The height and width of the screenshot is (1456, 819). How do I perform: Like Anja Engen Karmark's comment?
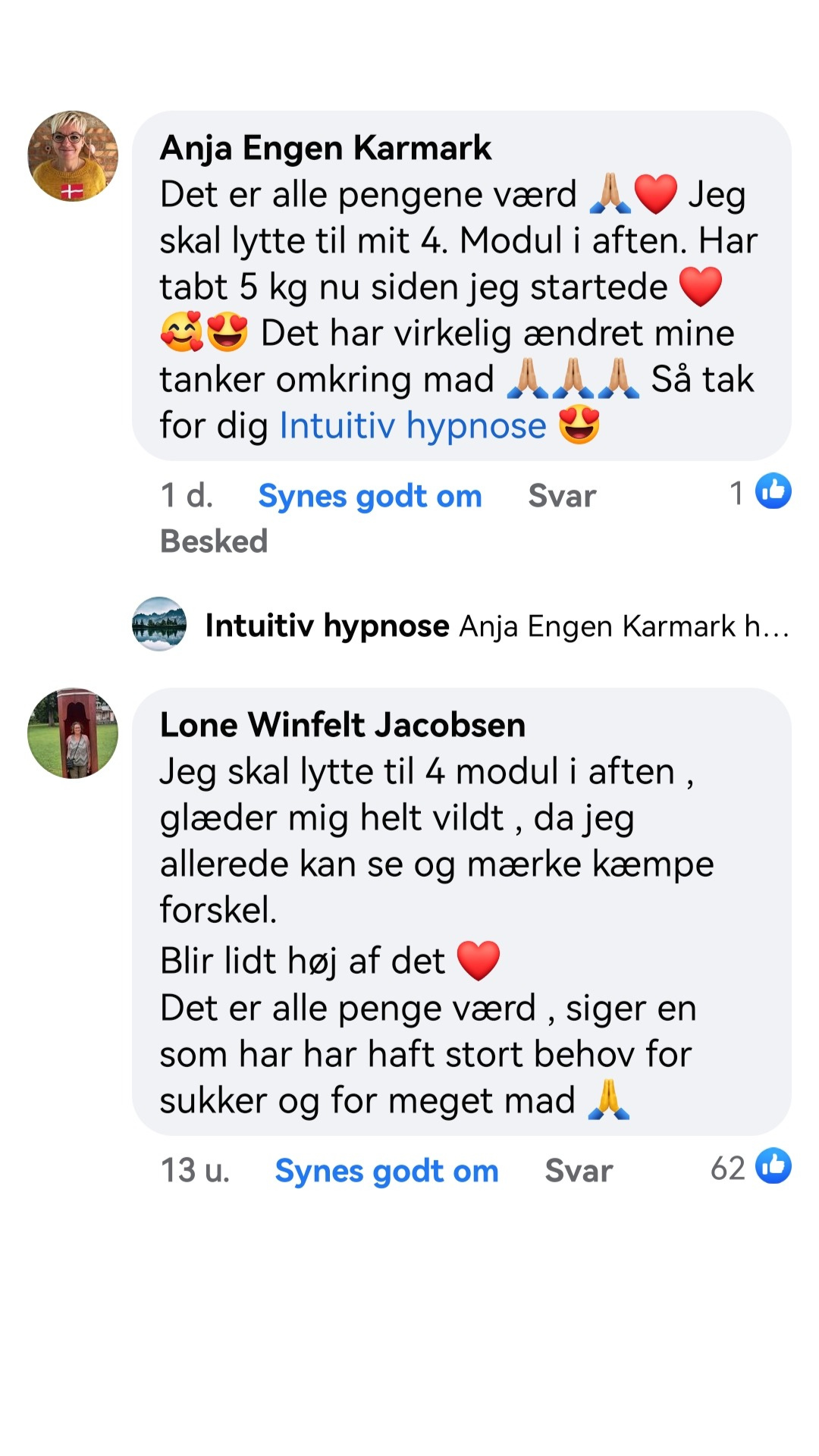pos(369,496)
